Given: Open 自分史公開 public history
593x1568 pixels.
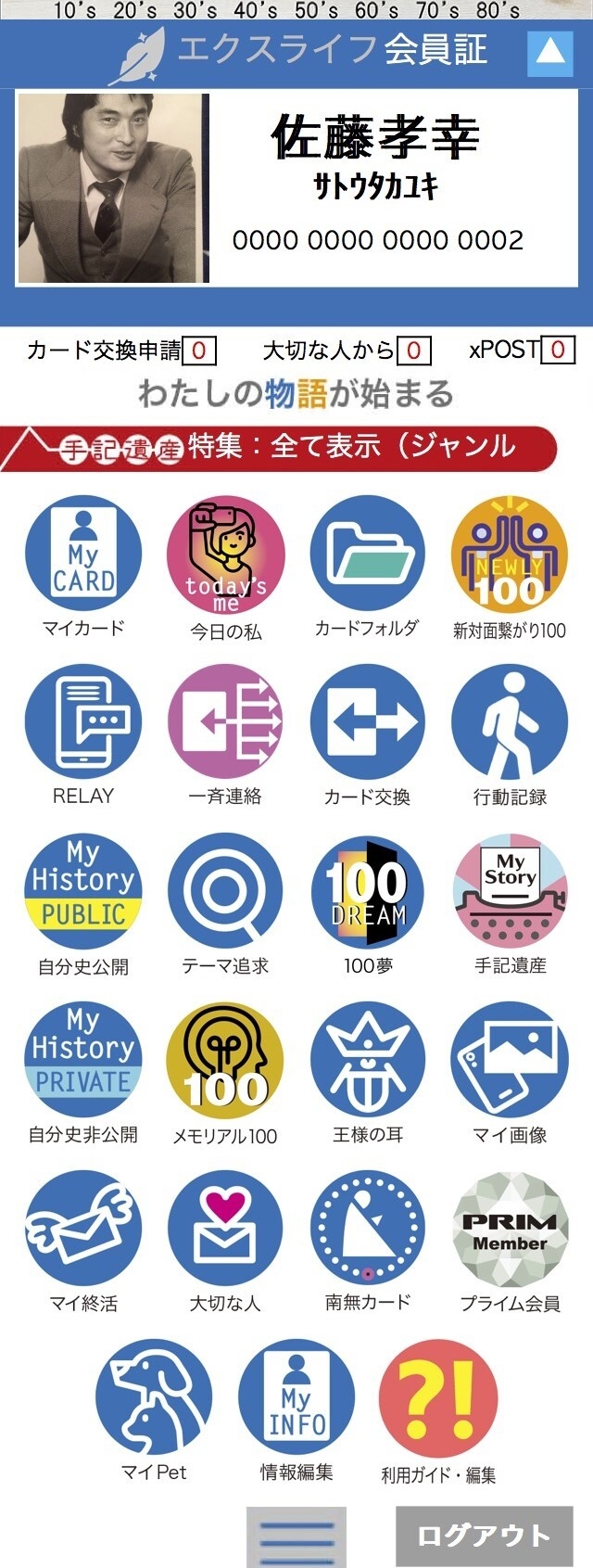Looking at the screenshot, I should point(83,891).
